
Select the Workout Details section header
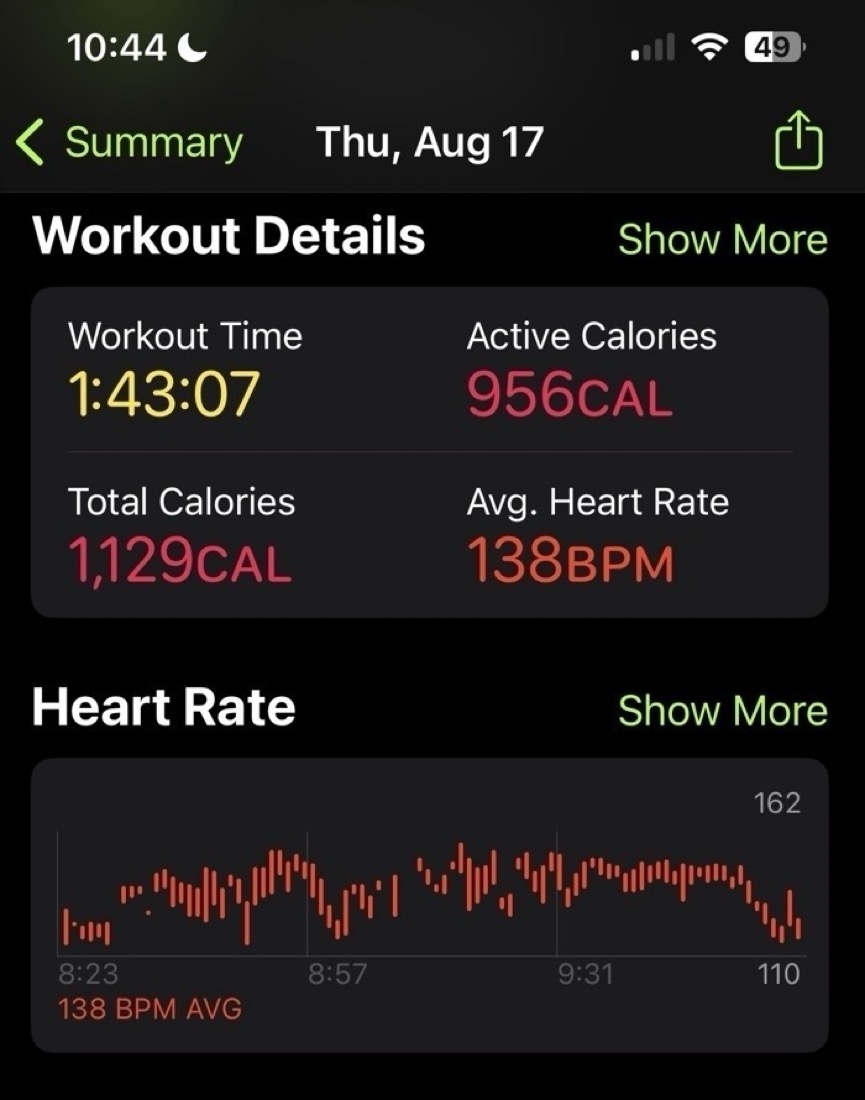pyautogui.click(x=228, y=236)
